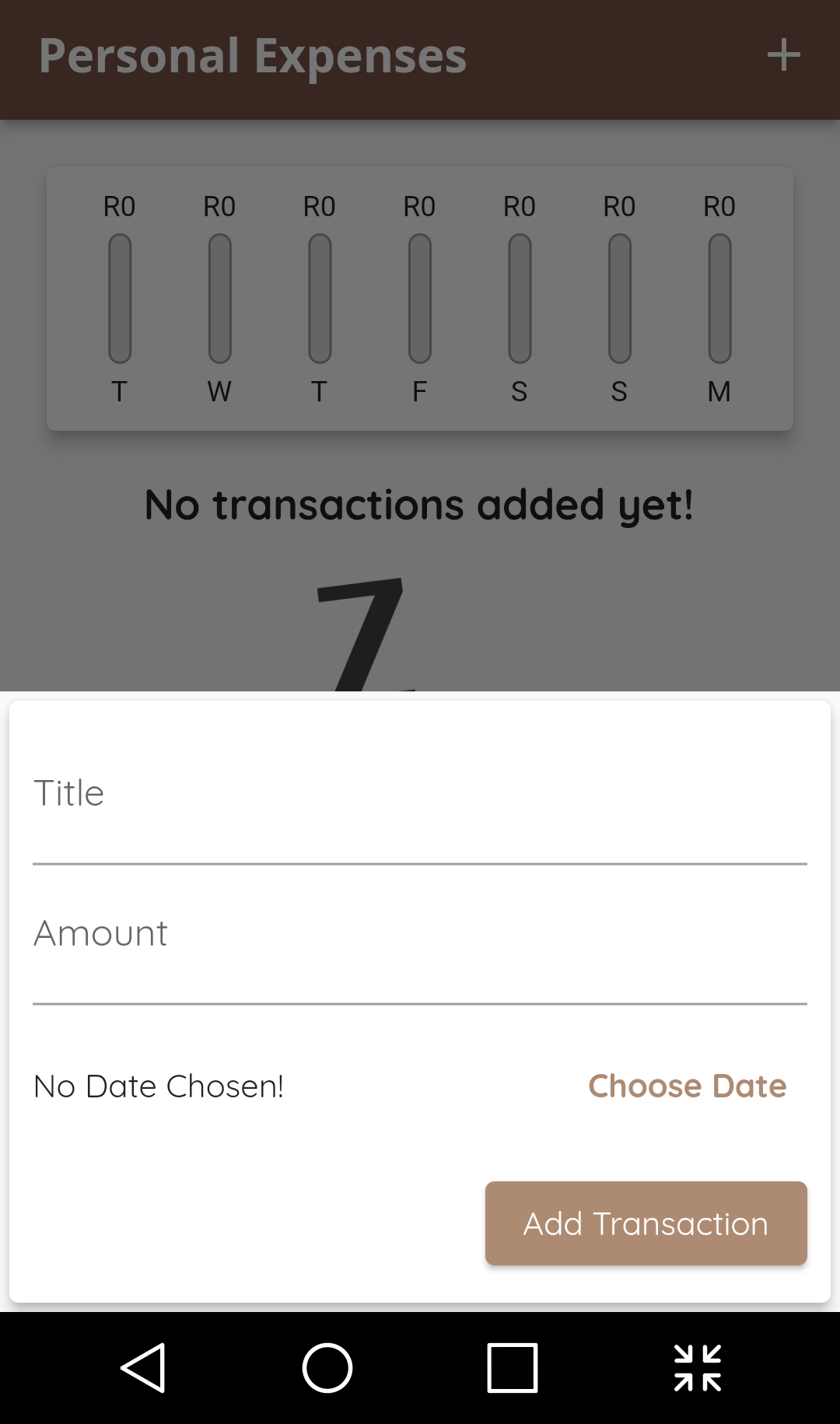Tap the Personal Expenses app bar title
840x1424 pixels.
(x=253, y=54)
